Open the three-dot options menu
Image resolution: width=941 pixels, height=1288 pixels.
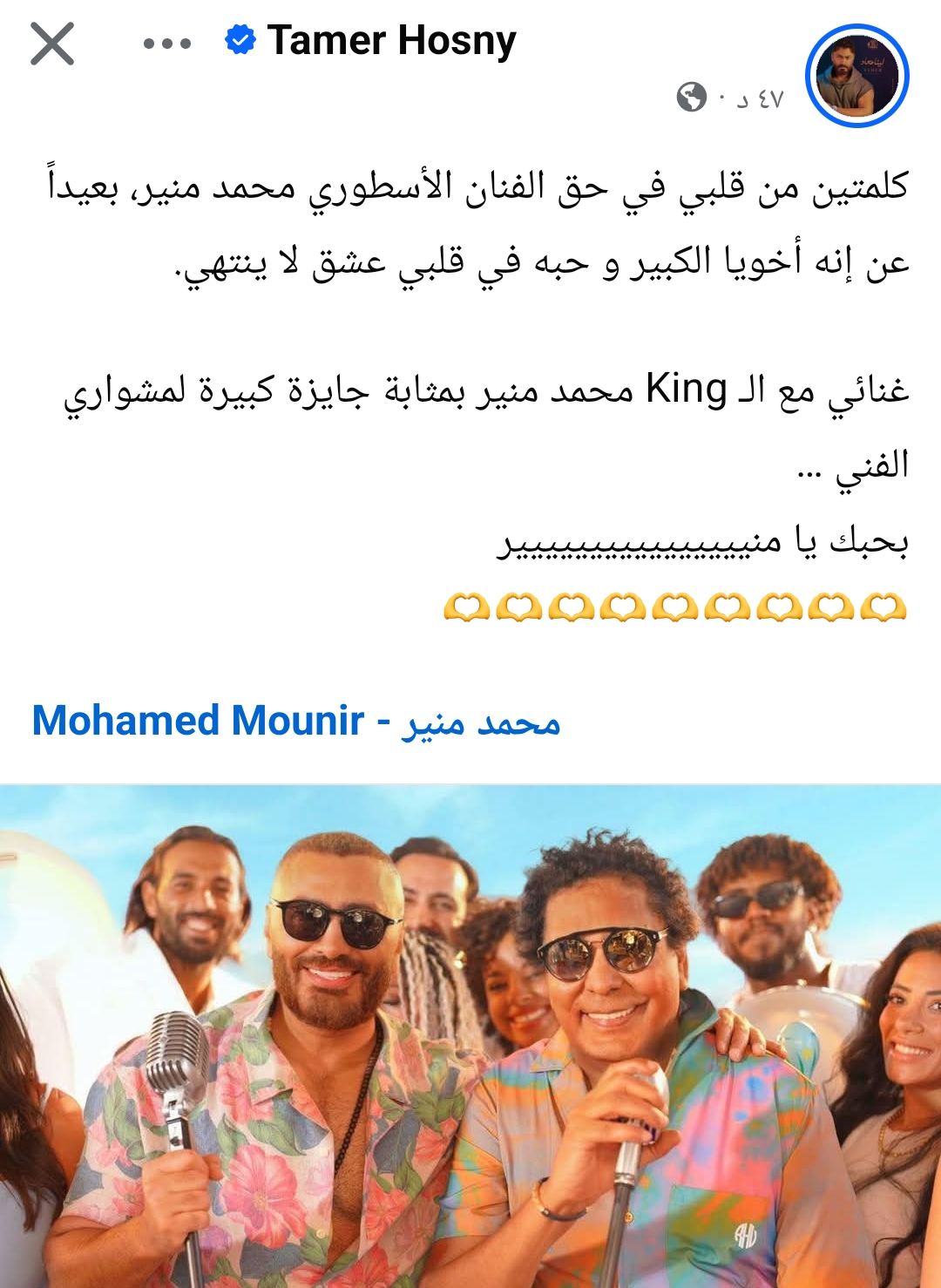(x=167, y=43)
